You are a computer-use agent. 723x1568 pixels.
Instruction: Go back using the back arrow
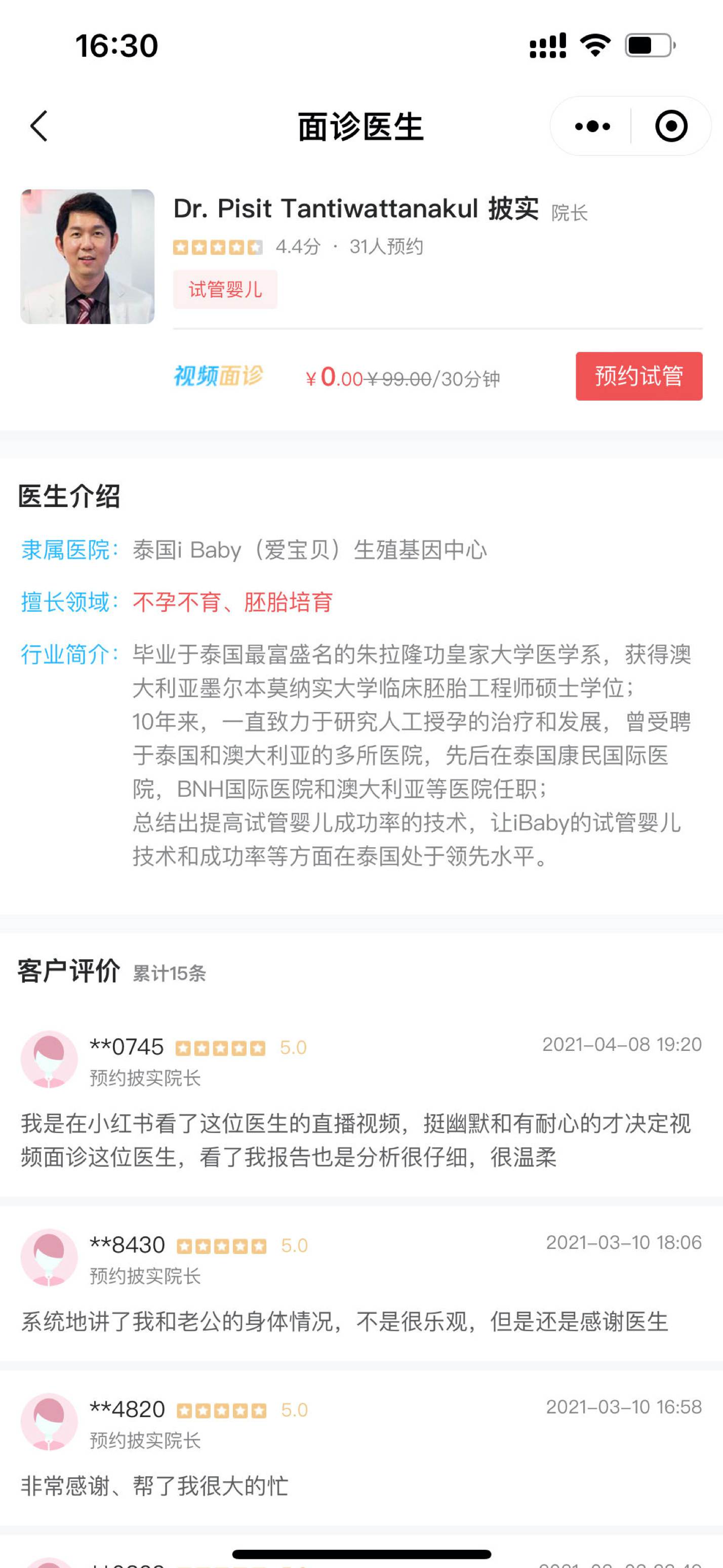[39, 127]
